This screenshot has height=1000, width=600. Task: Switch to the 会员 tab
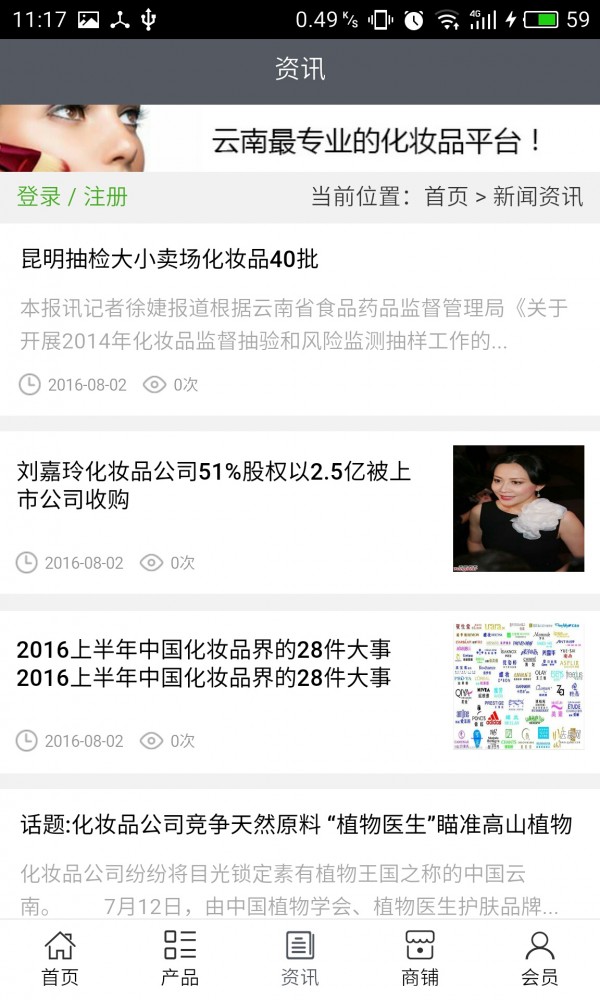tap(540, 957)
